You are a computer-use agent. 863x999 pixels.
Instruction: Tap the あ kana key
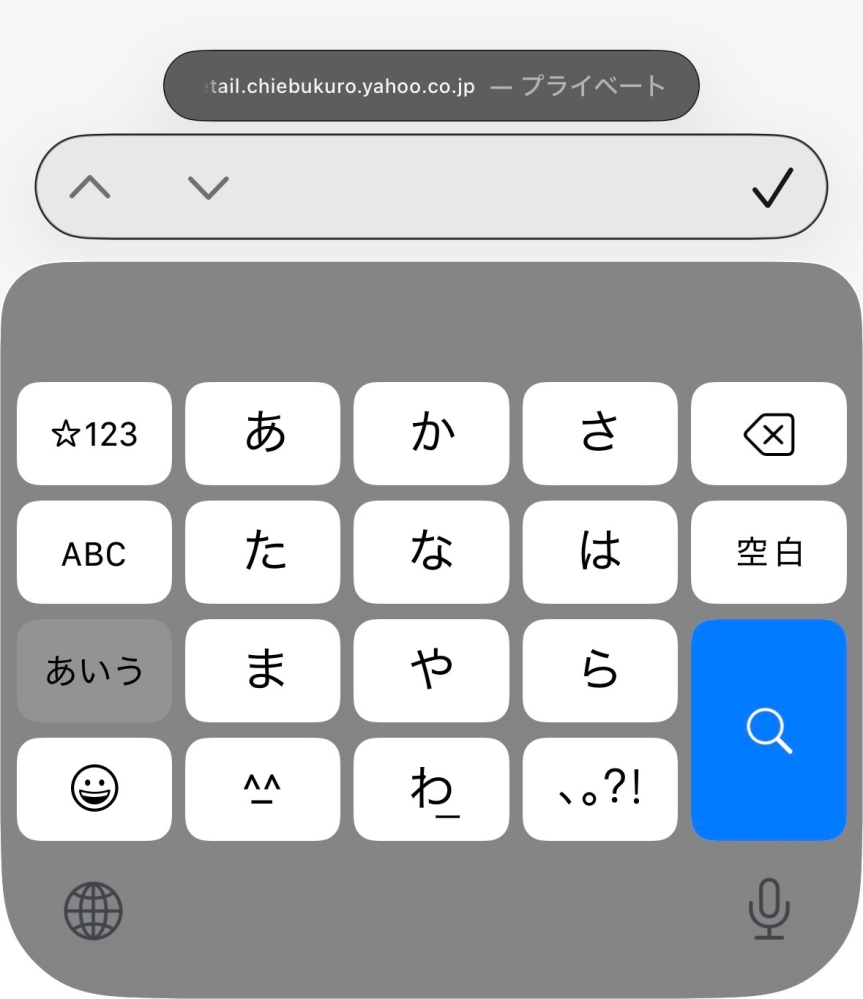tap(261, 433)
